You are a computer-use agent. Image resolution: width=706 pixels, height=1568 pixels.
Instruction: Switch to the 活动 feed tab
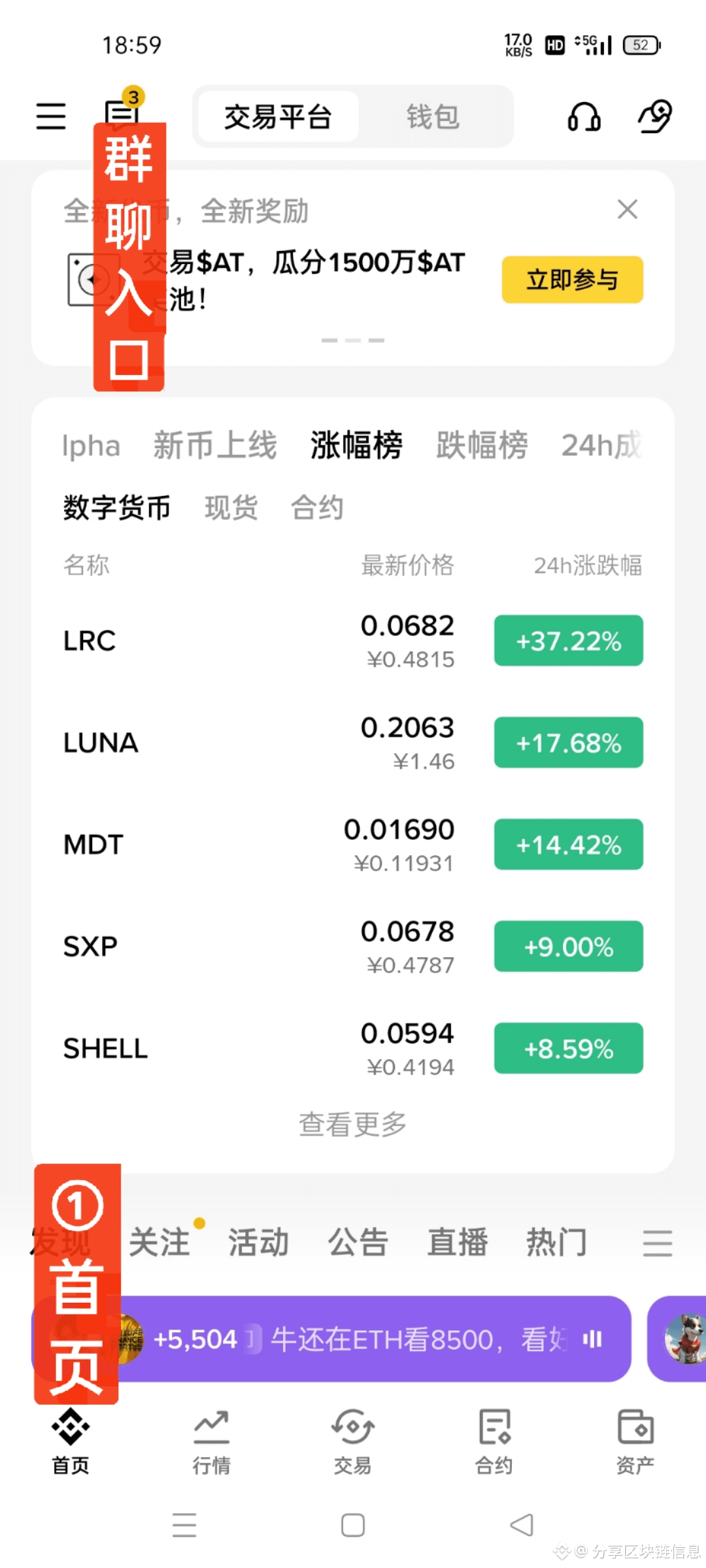click(258, 1242)
